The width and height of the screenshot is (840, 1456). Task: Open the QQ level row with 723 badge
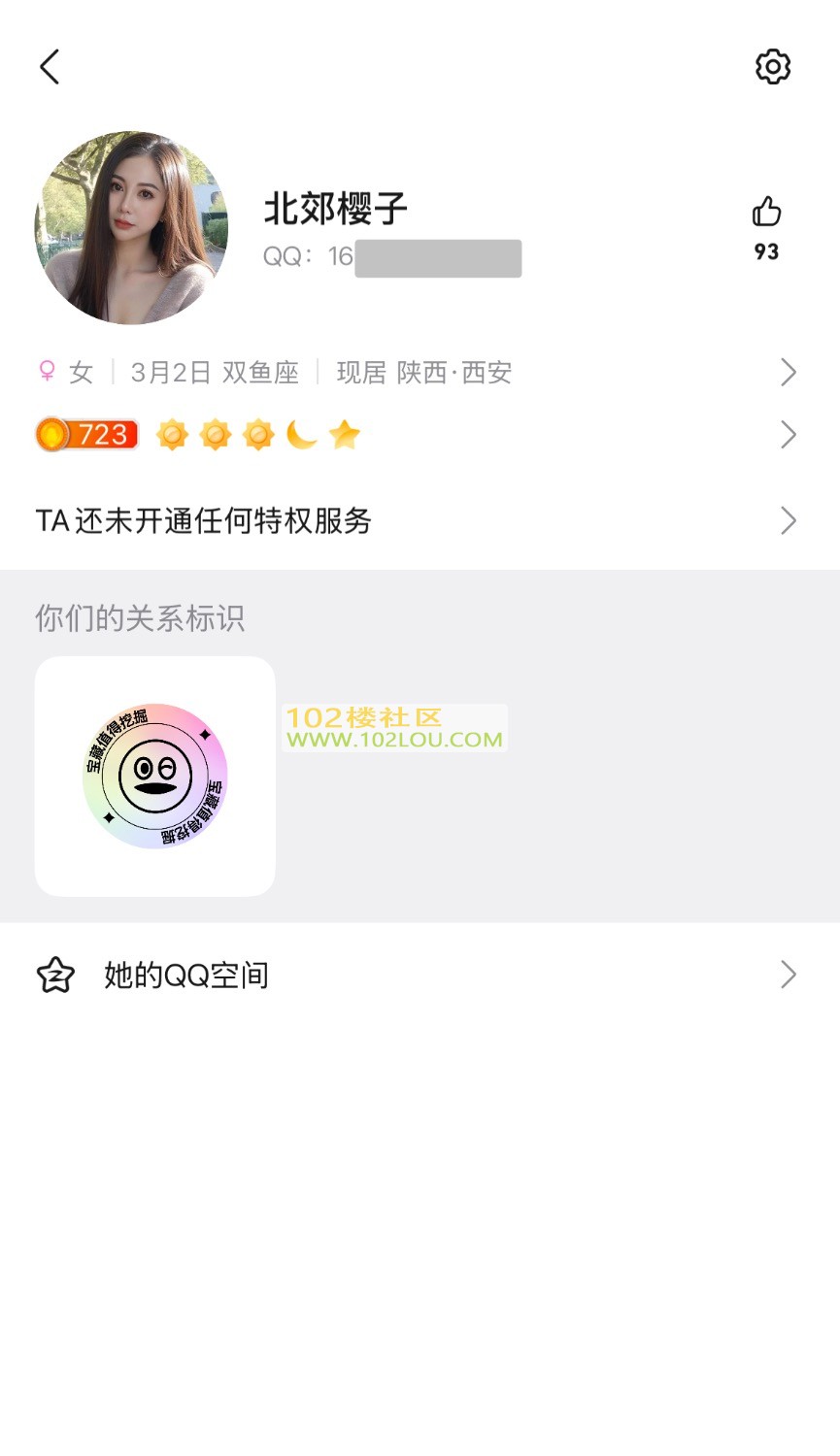pos(418,435)
